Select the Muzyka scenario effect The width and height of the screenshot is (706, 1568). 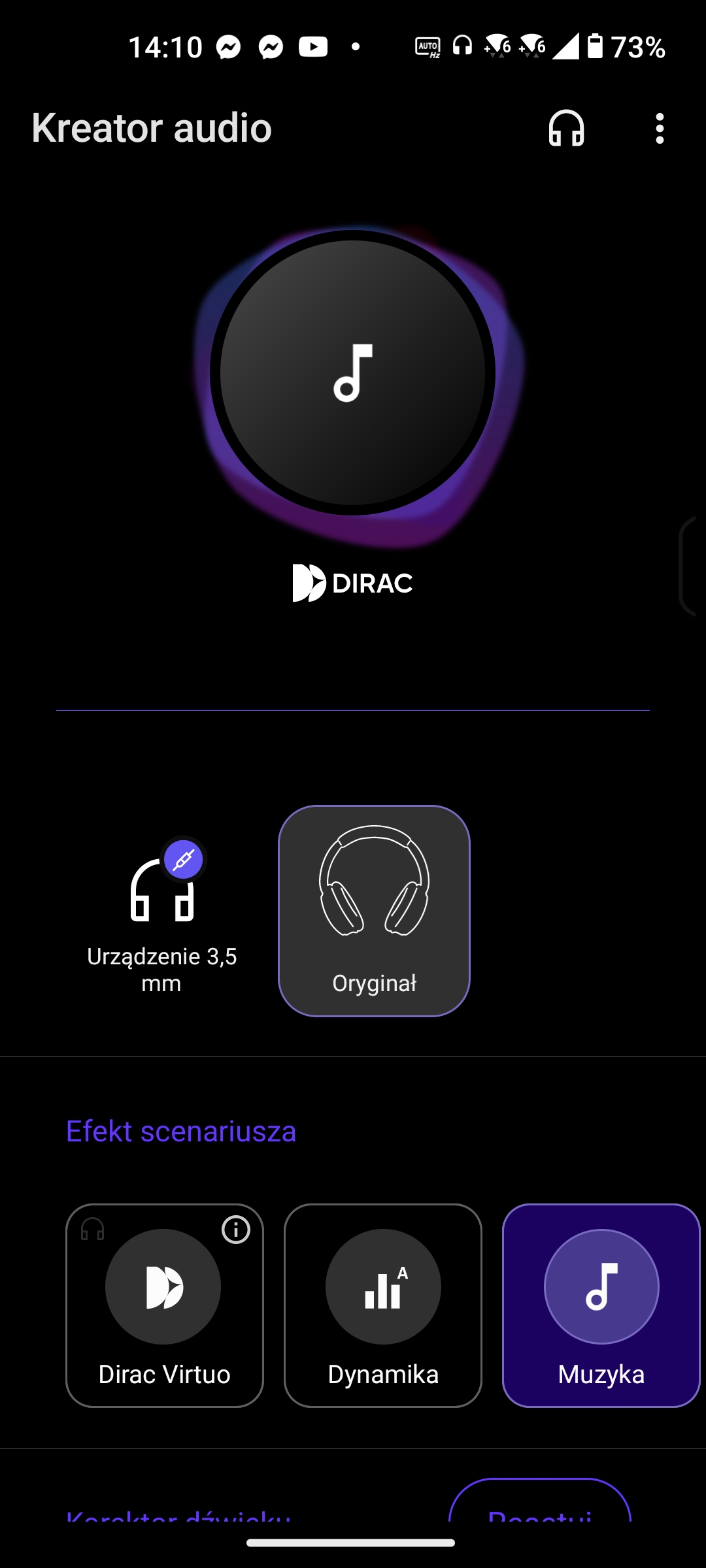tap(601, 1305)
